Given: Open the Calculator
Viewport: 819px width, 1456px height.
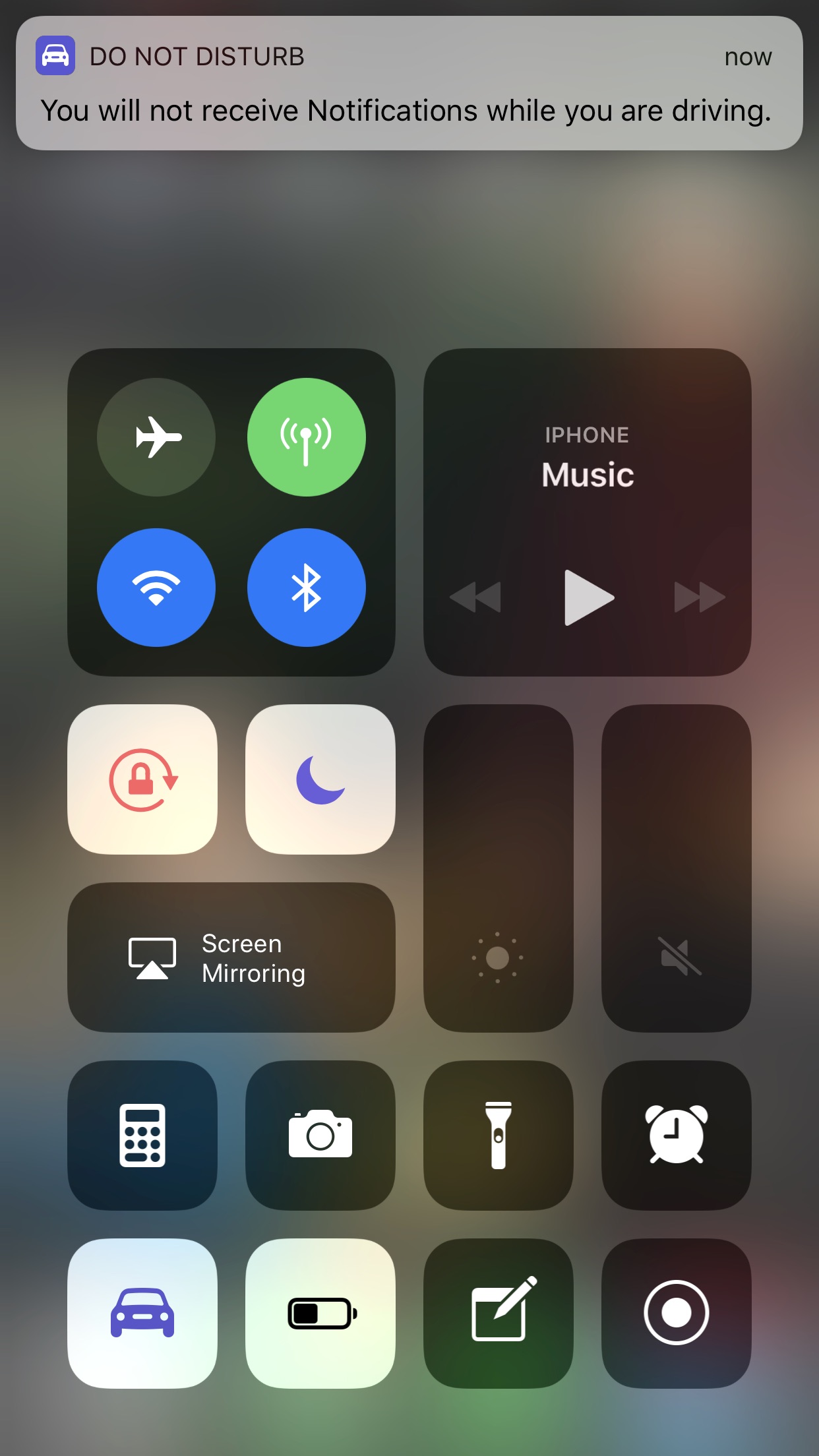Looking at the screenshot, I should coord(142,1136).
